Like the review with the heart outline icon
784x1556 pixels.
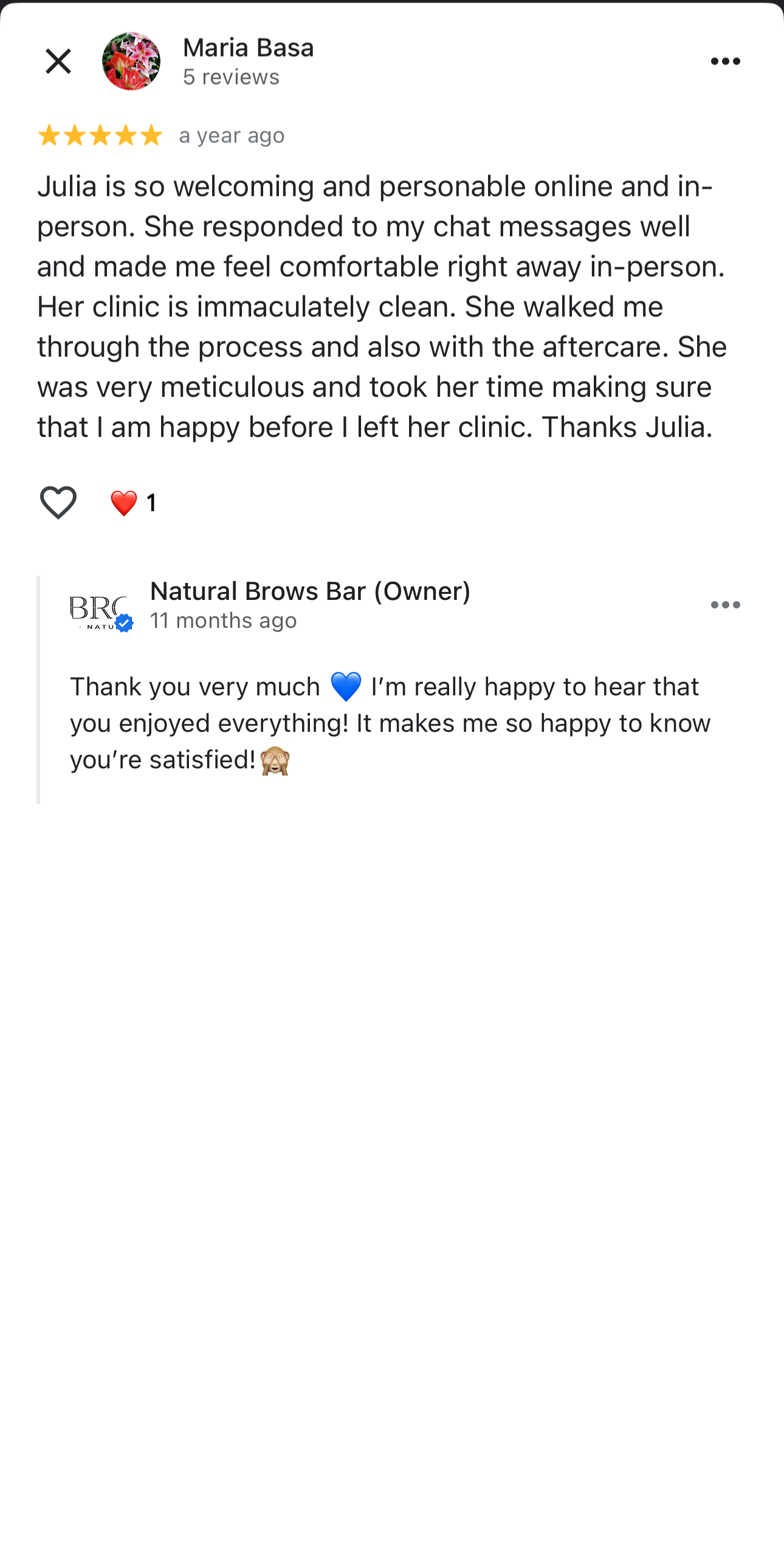pyautogui.click(x=58, y=501)
